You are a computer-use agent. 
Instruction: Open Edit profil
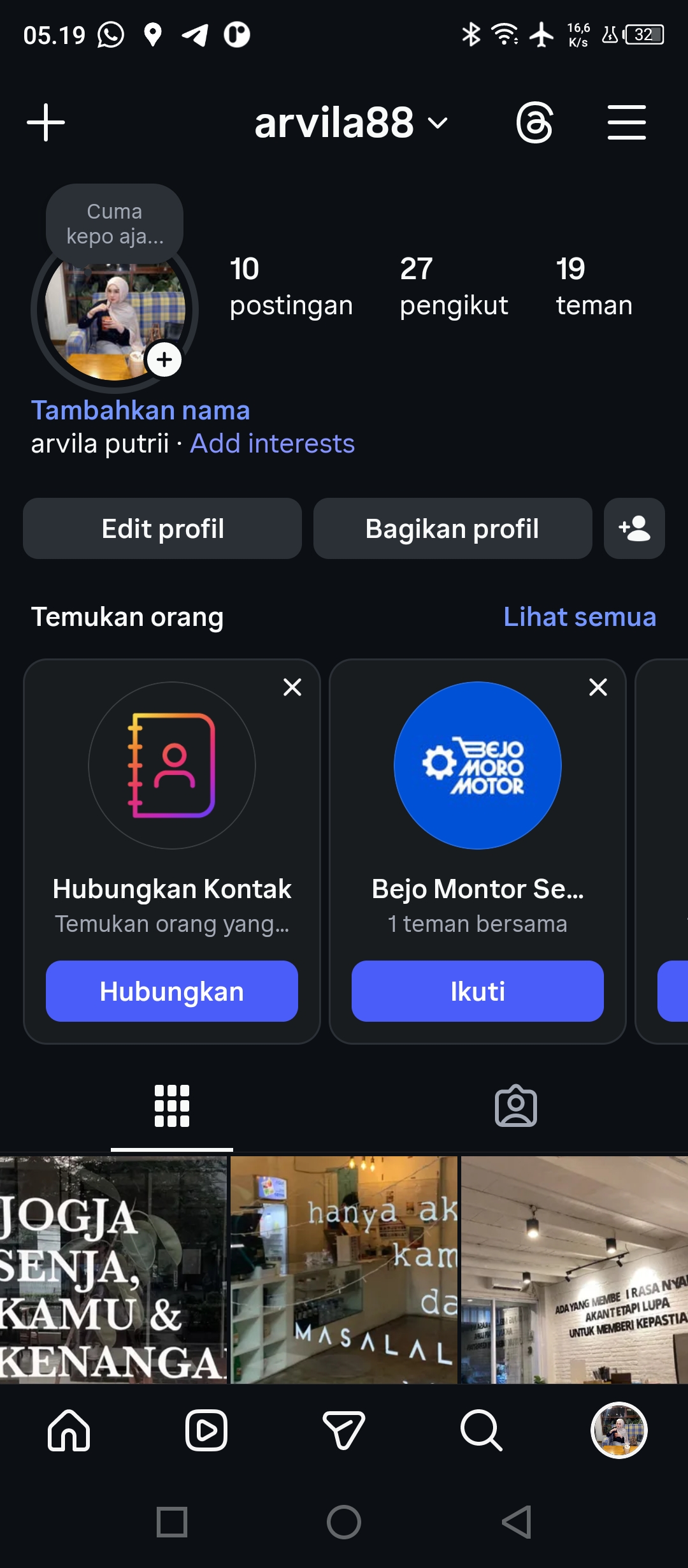coord(162,528)
